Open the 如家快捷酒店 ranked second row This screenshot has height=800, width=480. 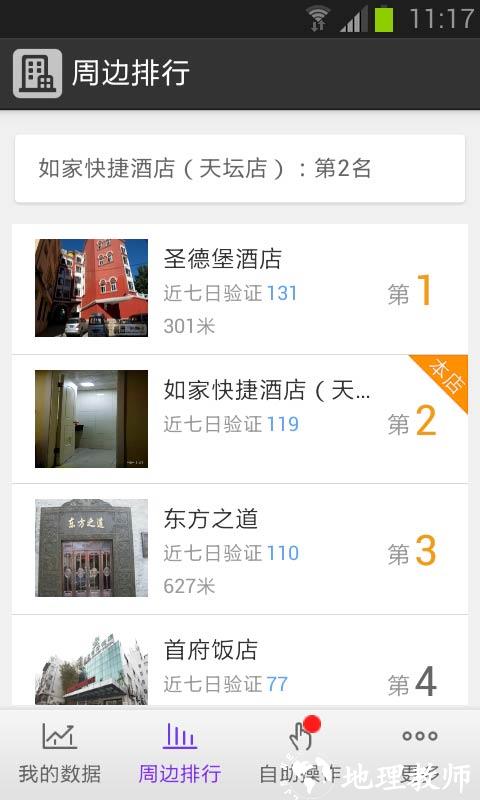click(x=240, y=419)
